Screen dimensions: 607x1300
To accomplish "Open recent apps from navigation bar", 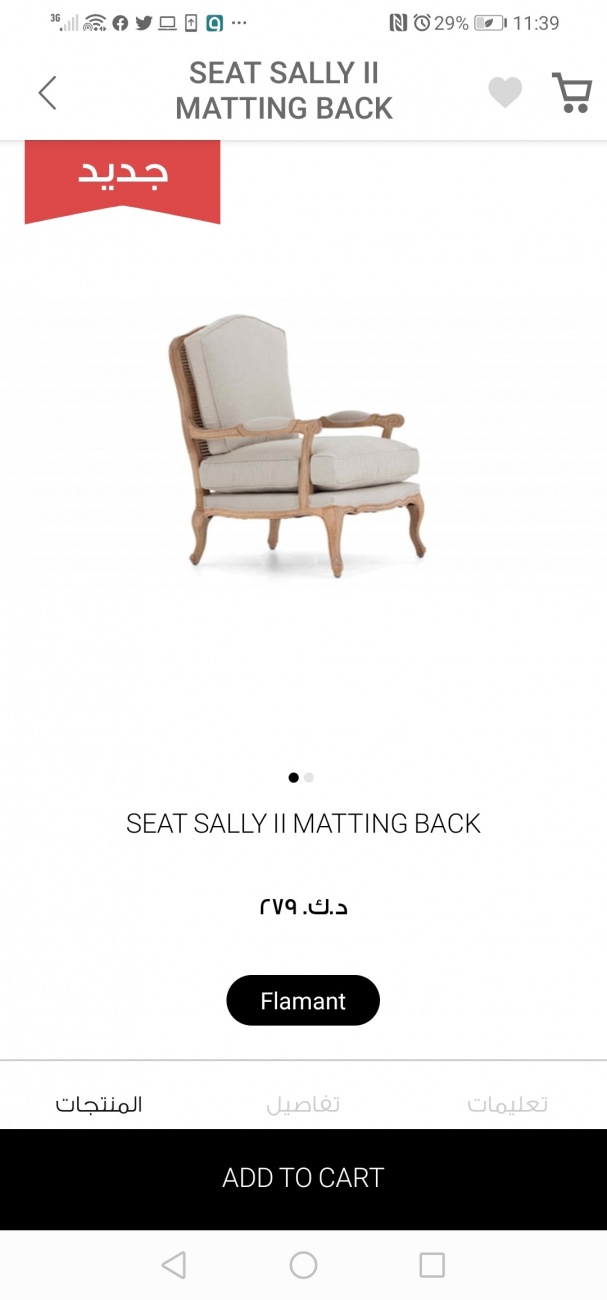I will 432,1265.
